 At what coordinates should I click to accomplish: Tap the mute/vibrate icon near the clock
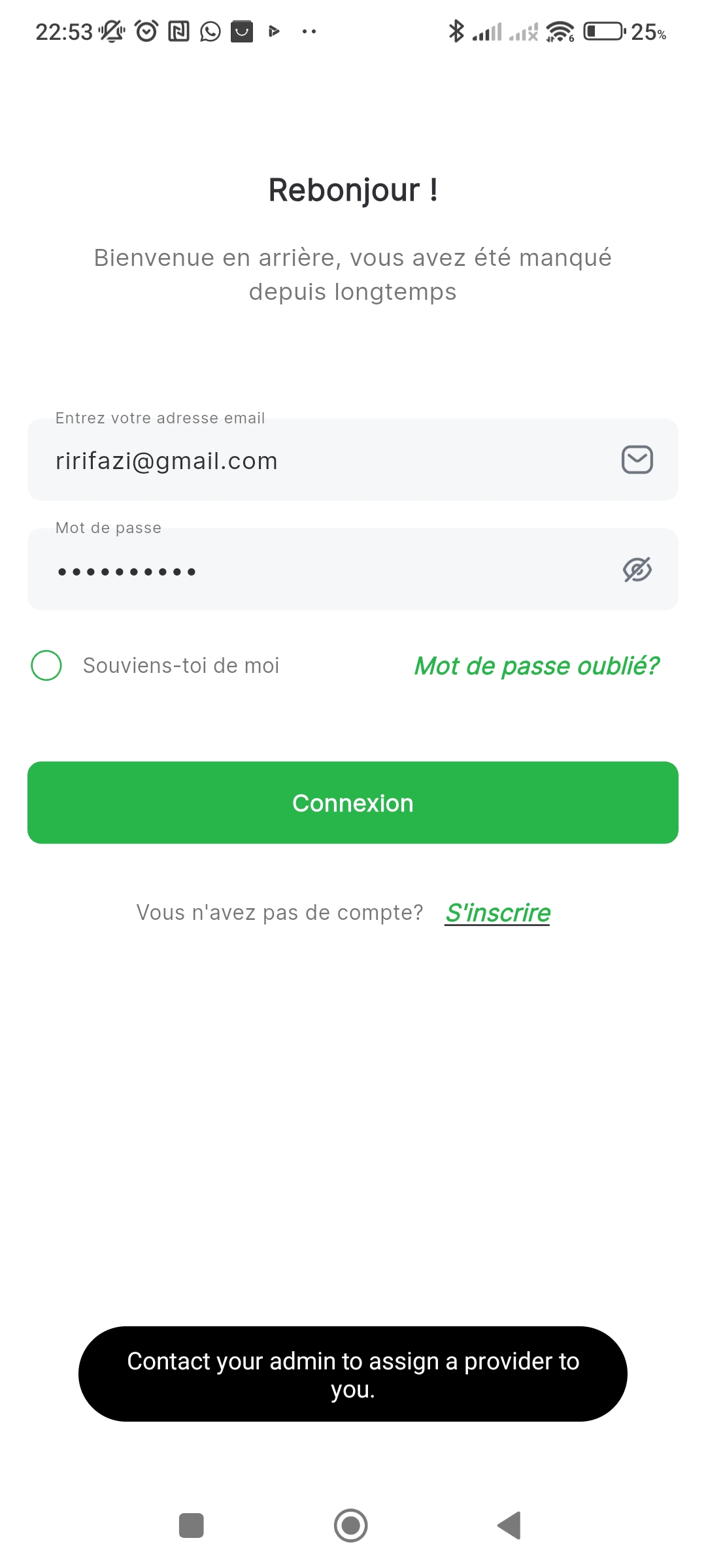point(111,31)
